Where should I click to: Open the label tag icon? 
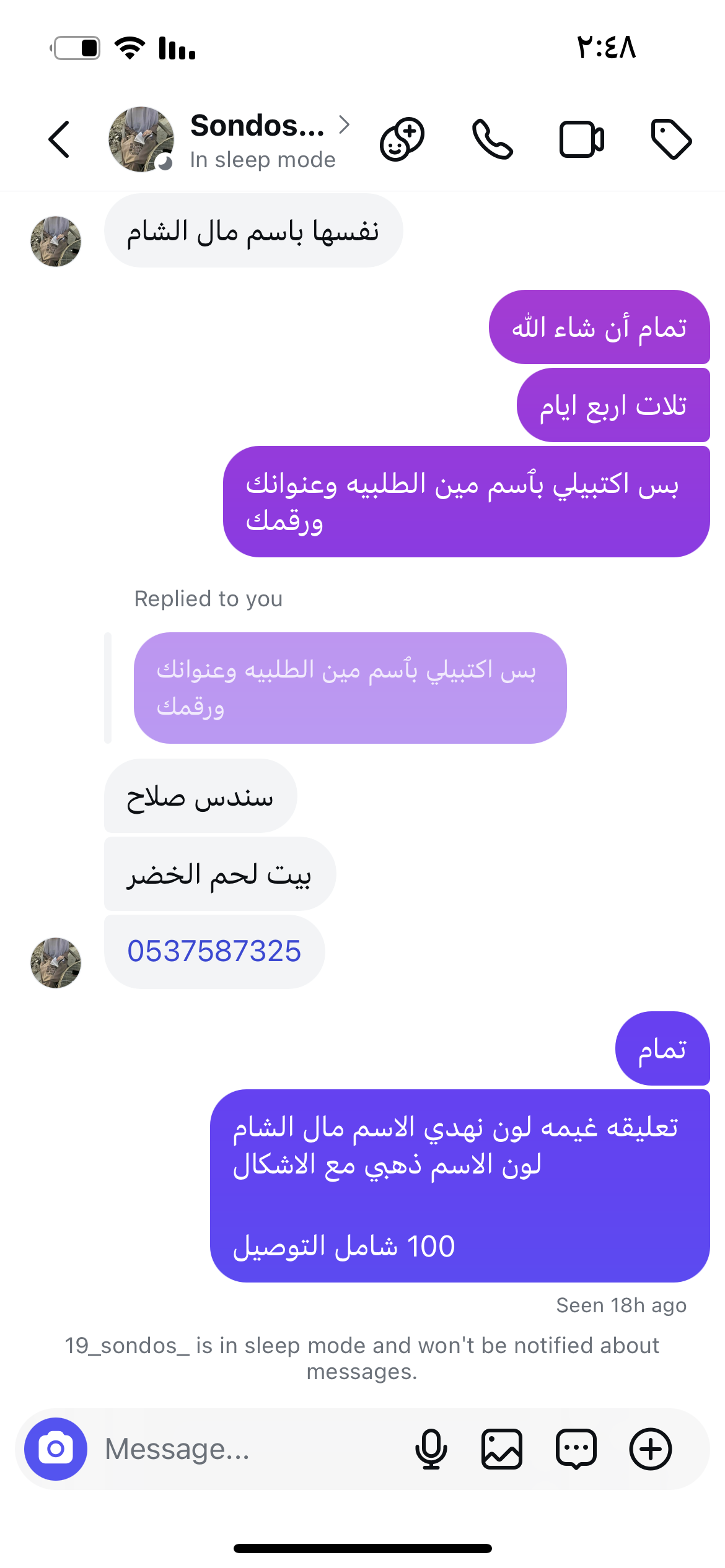pyautogui.click(x=671, y=139)
